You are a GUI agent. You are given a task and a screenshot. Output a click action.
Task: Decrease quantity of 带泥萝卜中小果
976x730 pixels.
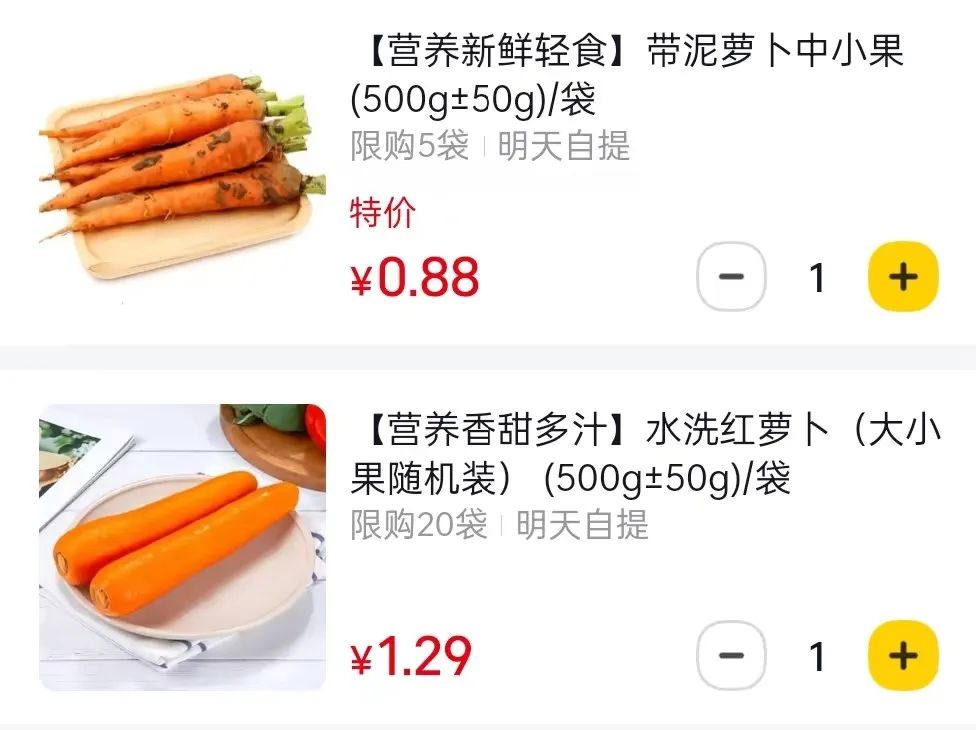(731, 277)
